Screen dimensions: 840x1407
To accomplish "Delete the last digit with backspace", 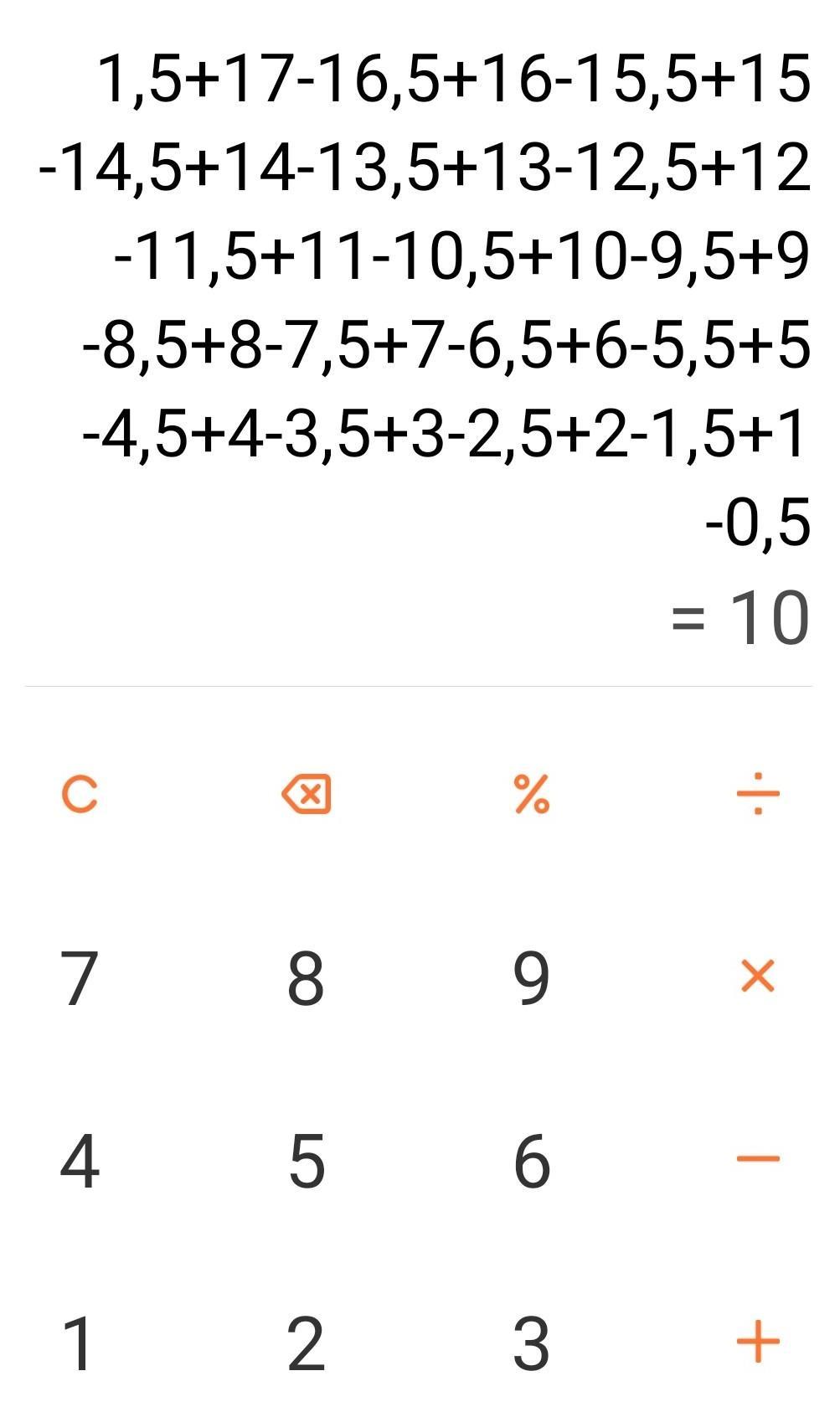I will click(x=306, y=794).
